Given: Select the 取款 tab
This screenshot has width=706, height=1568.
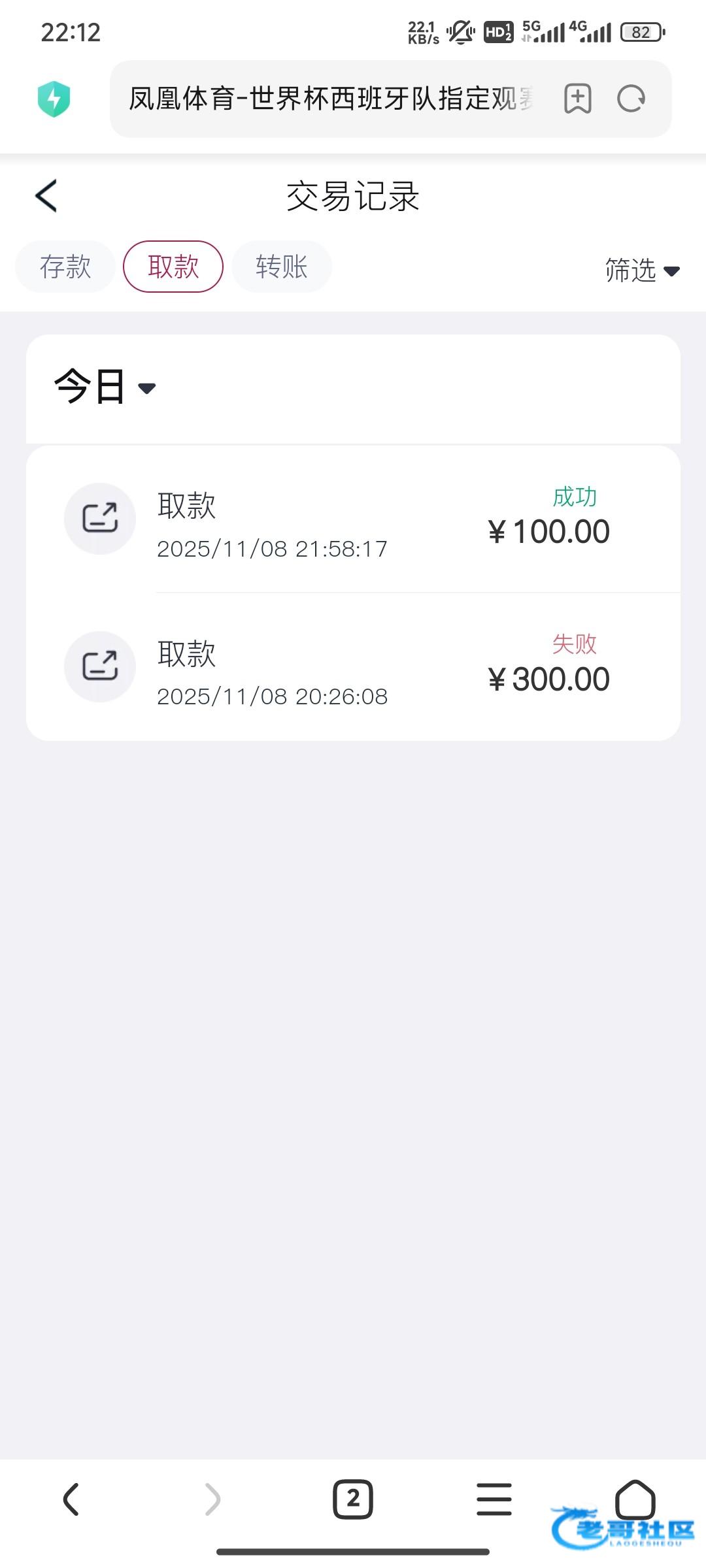Looking at the screenshot, I should point(173,267).
